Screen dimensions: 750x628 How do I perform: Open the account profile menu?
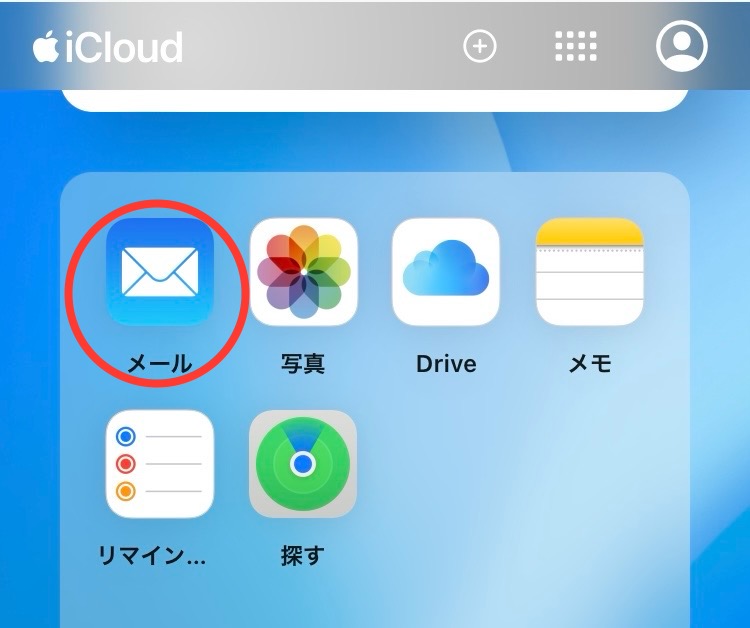[681, 46]
